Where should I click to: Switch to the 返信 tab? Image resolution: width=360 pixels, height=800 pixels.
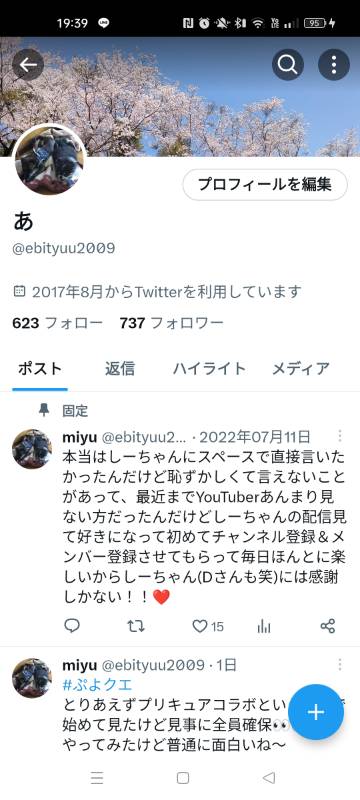point(120,368)
